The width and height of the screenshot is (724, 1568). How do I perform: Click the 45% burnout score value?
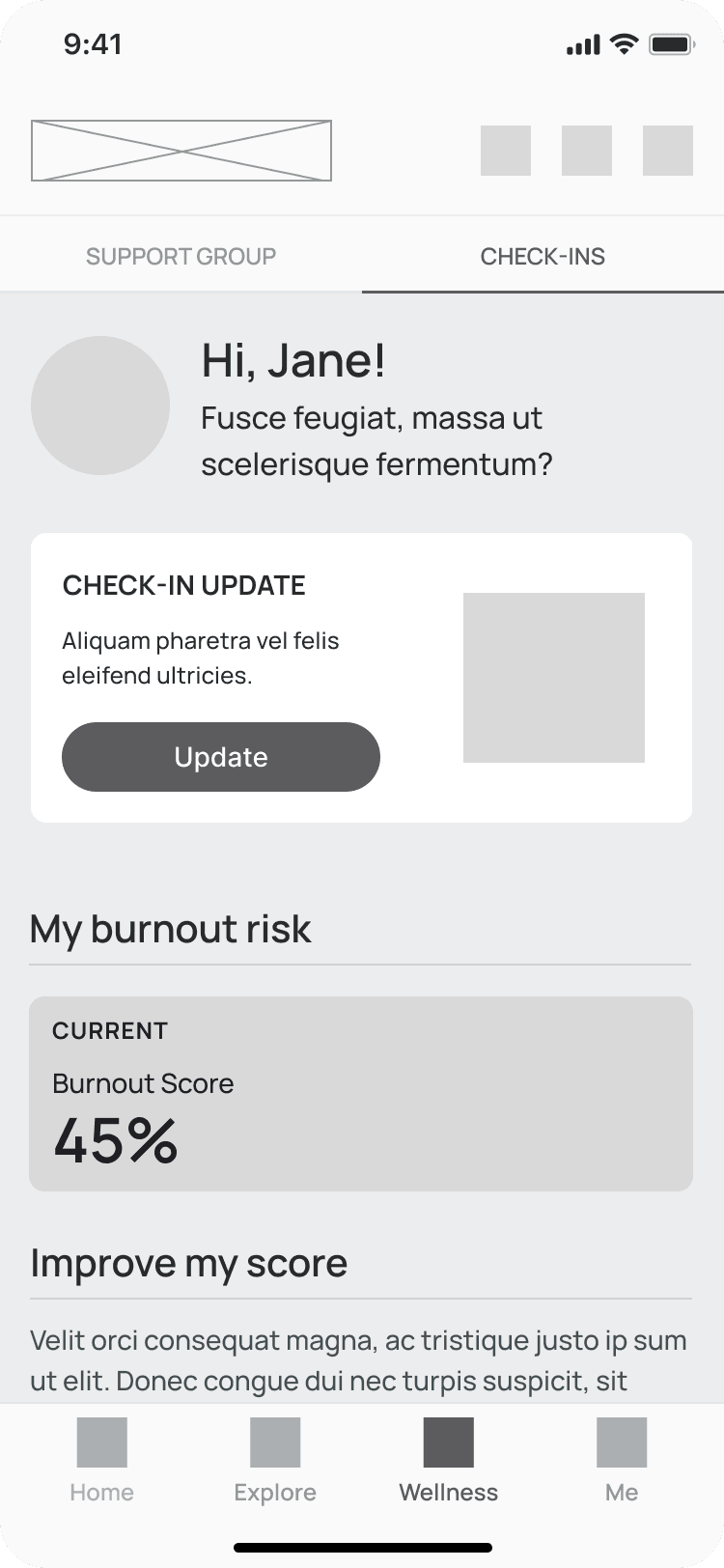[115, 1141]
